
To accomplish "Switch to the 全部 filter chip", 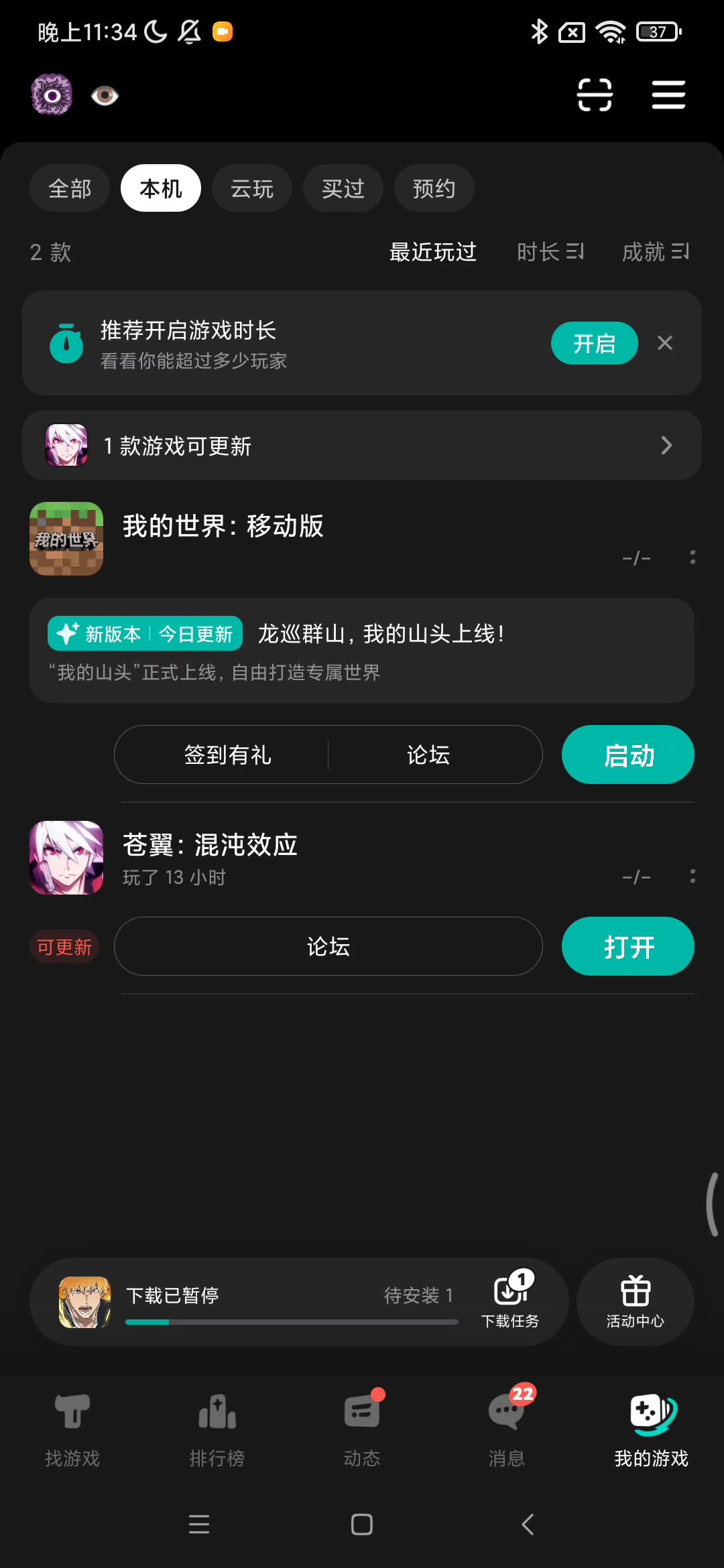I will tap(70, 188).
